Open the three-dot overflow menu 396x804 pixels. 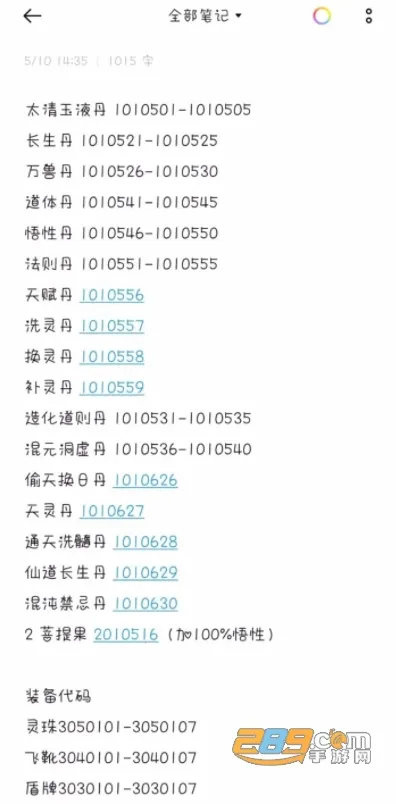point(369,16)
